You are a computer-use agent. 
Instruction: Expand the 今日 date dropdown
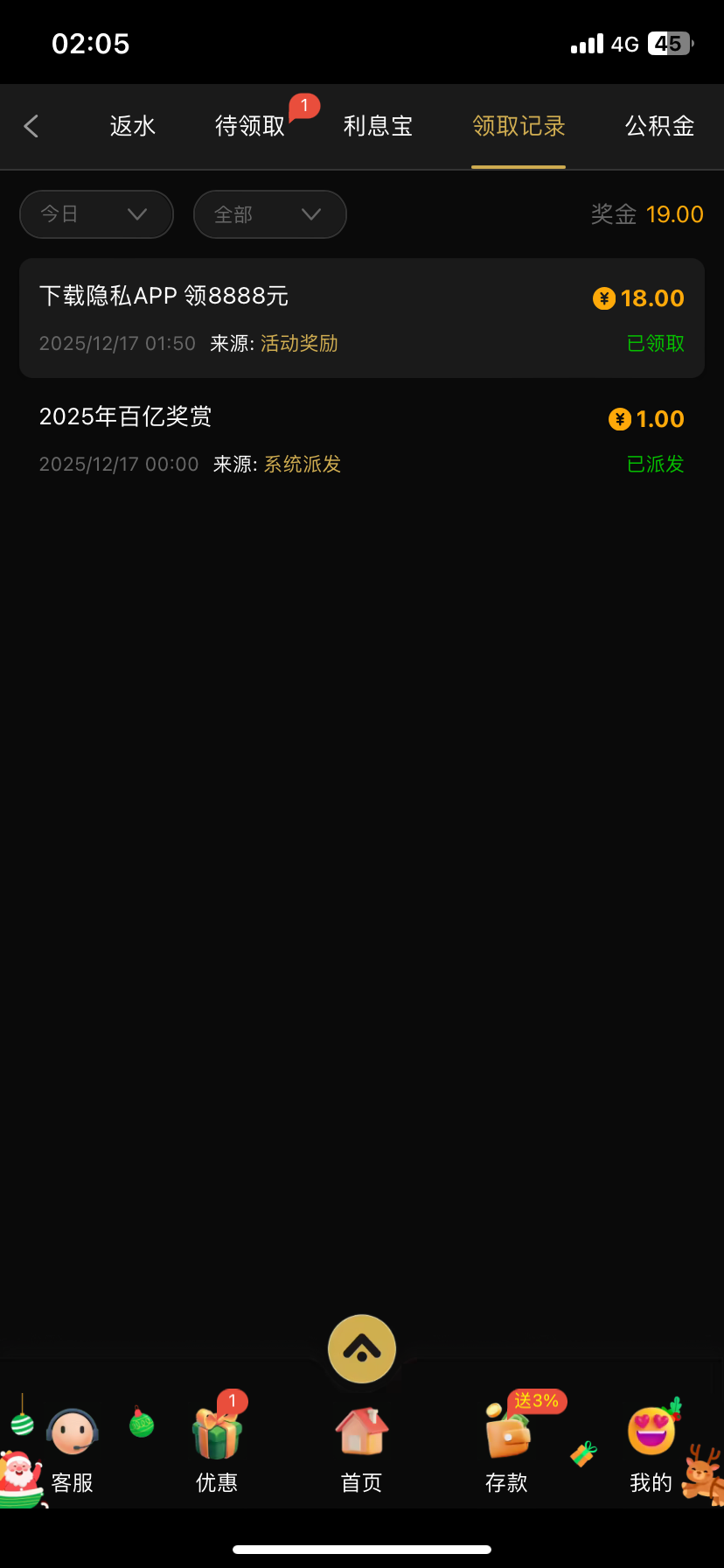point(96,214)
